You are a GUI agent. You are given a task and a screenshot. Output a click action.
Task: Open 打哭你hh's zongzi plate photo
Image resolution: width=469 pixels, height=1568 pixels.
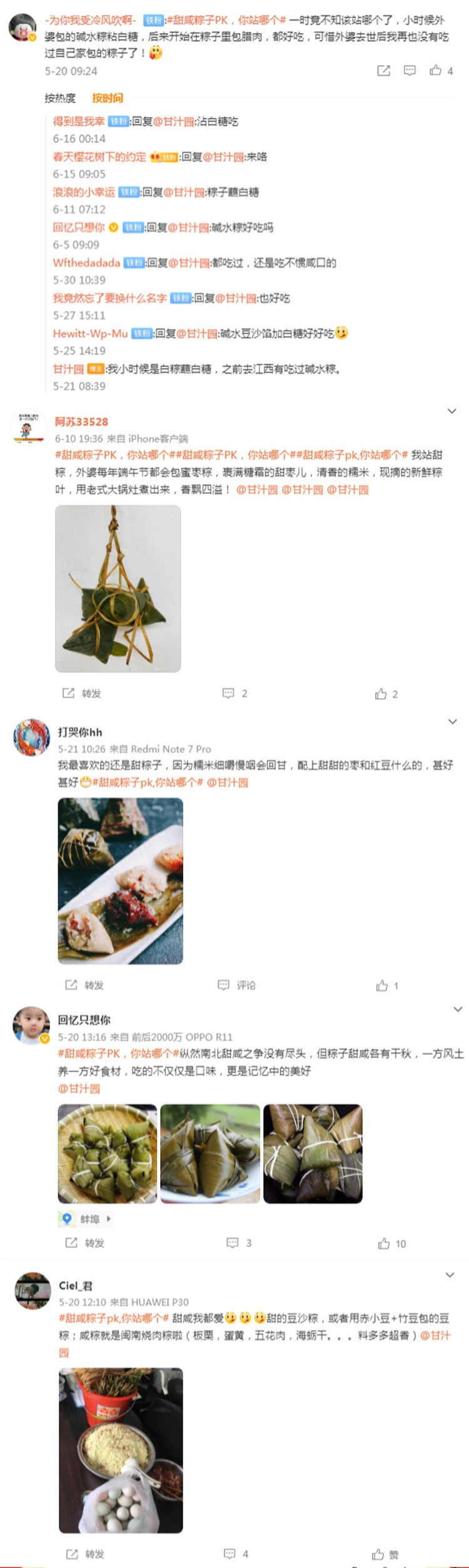(121, 881)
